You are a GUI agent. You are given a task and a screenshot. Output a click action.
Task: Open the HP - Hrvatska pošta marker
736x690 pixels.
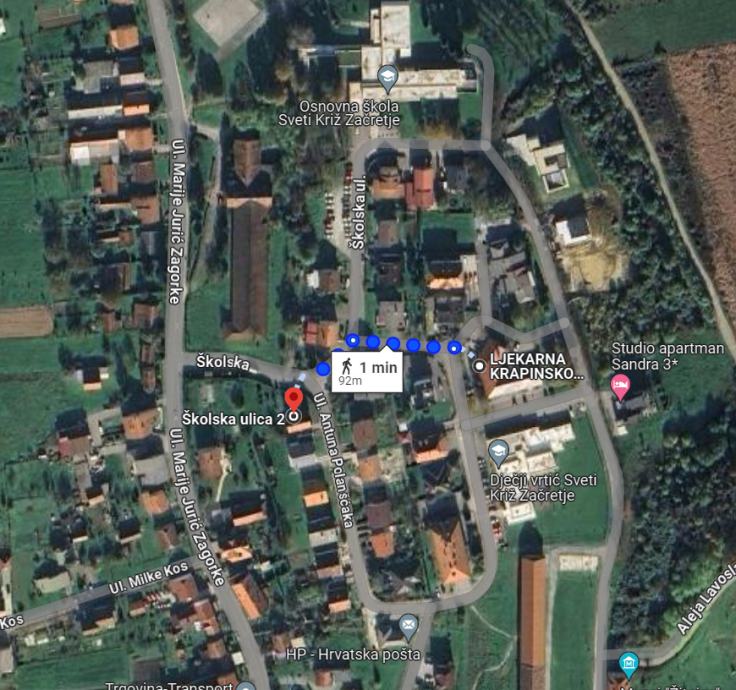tap(408, 627)
